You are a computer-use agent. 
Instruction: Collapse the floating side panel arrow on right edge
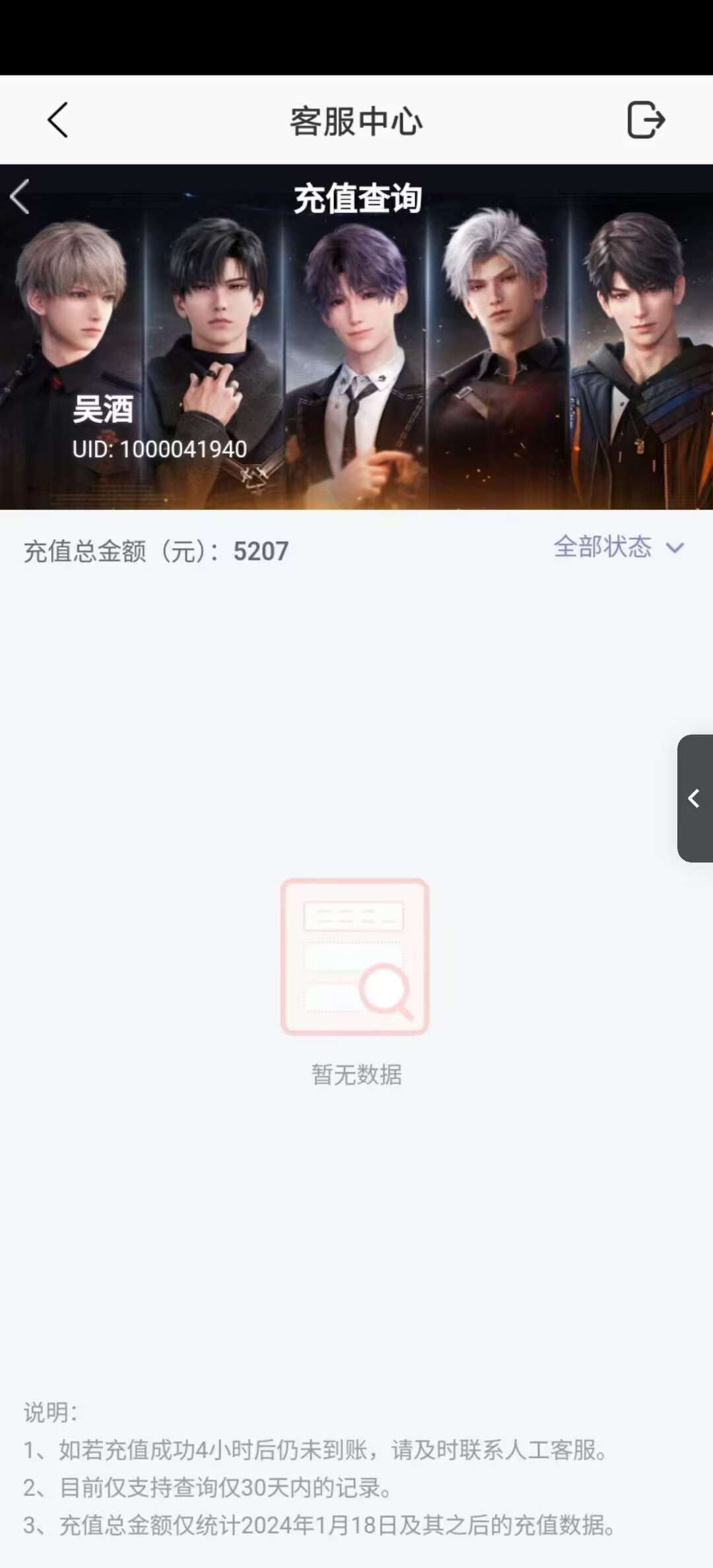(694, 799)
